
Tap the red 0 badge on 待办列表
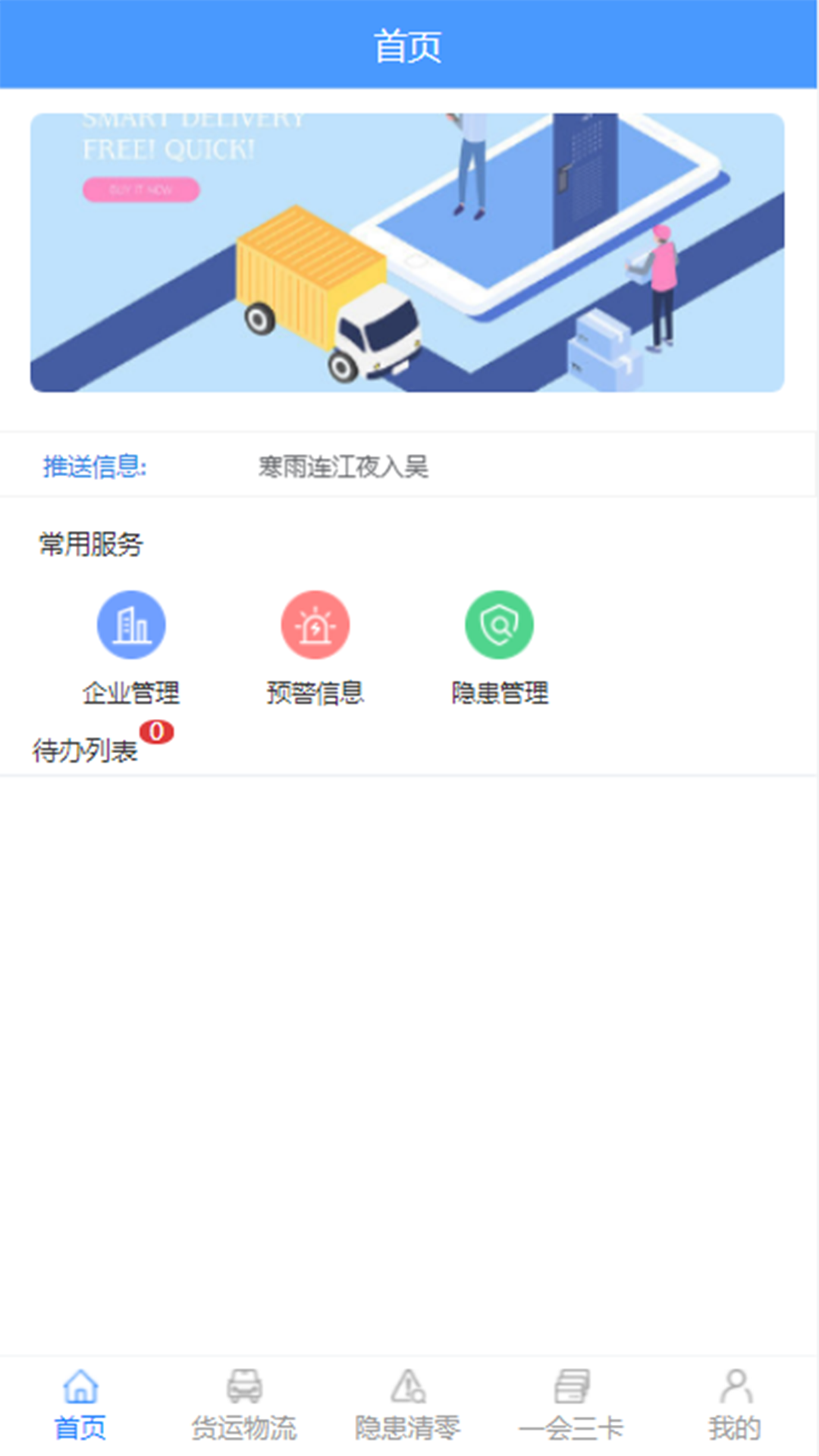[x=157, y=732]
